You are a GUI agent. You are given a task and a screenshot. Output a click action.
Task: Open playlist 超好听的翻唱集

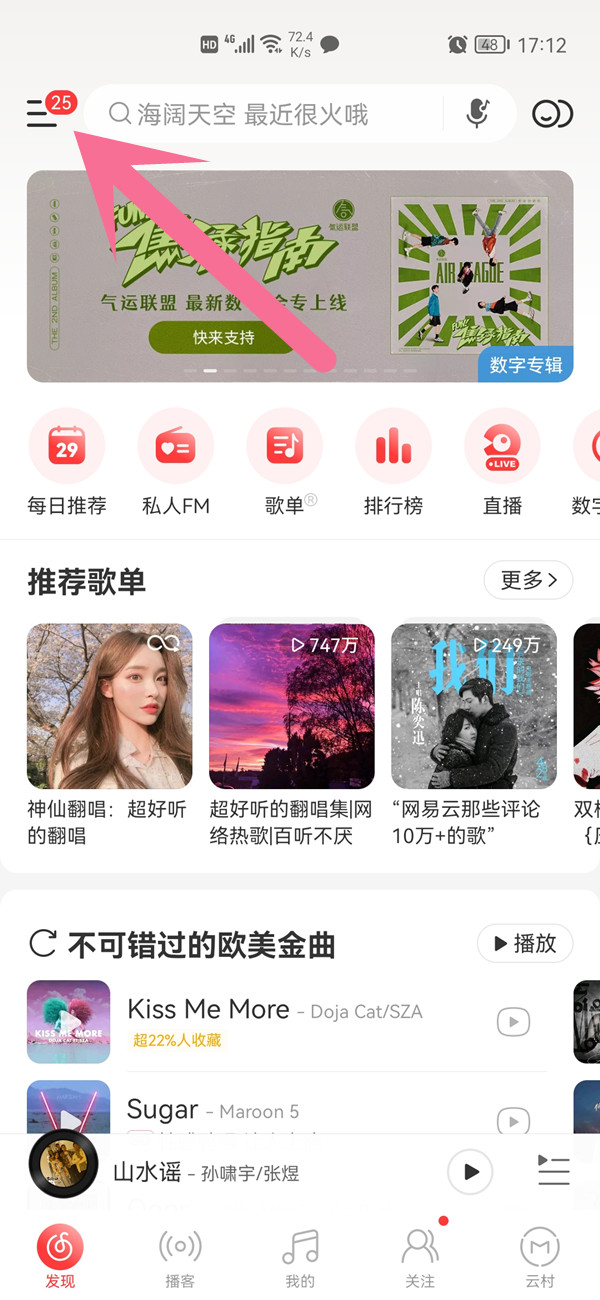pyautogui.click(x=292, y=706)
